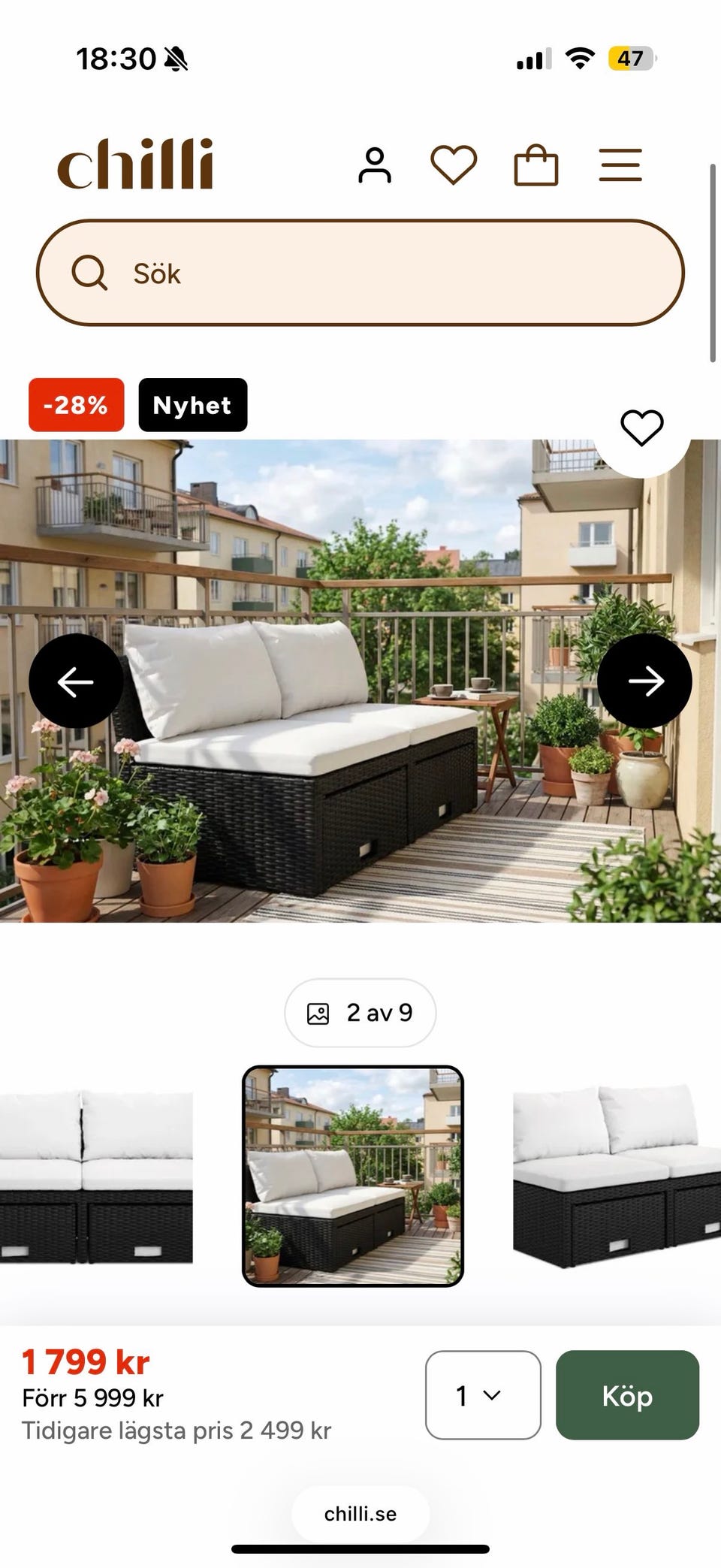Select the angled white-background sofa thumbnail
Image resolution: width=721 pixels, height=1568 pixels.
(x=617, y=1176)
